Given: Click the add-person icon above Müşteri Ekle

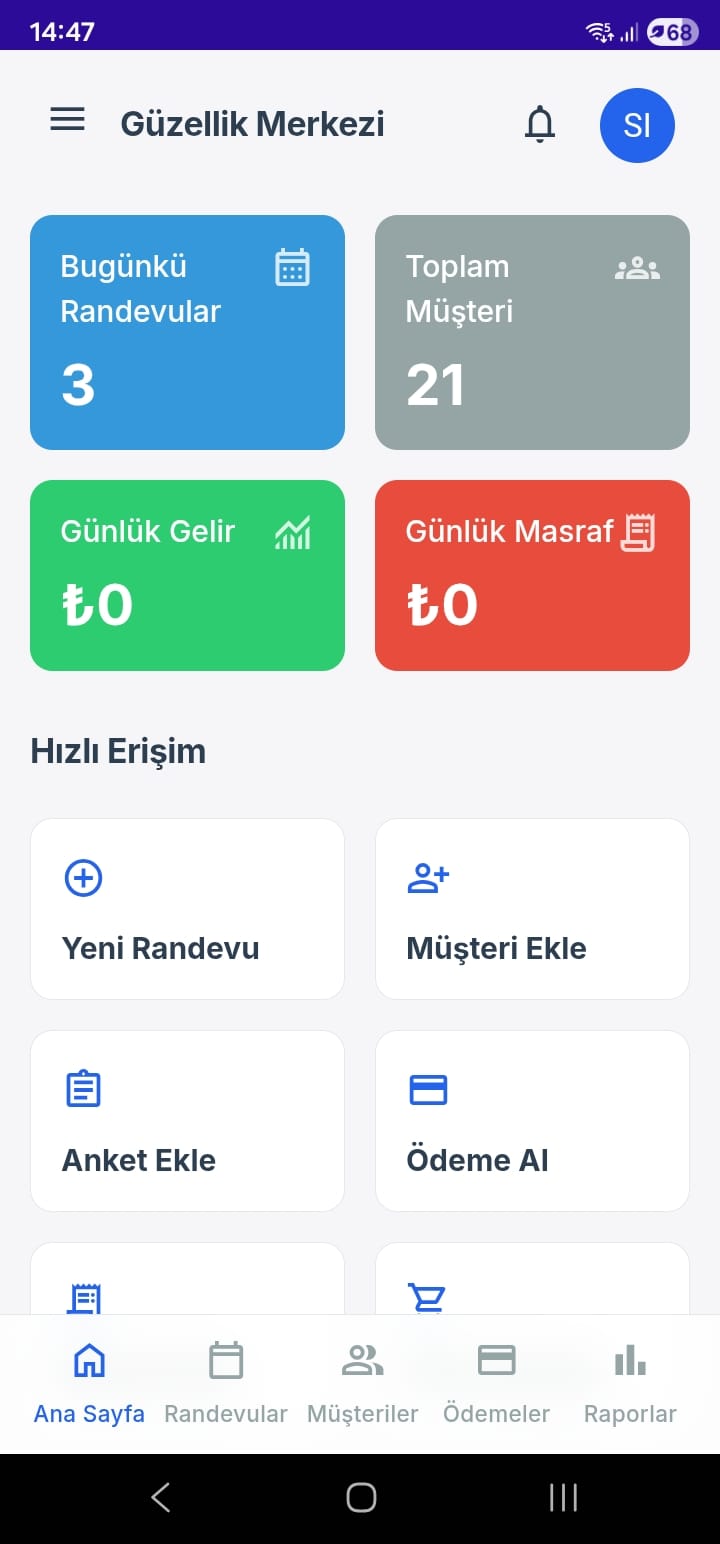Looking at the screenshot, I should tap(428, 877).
